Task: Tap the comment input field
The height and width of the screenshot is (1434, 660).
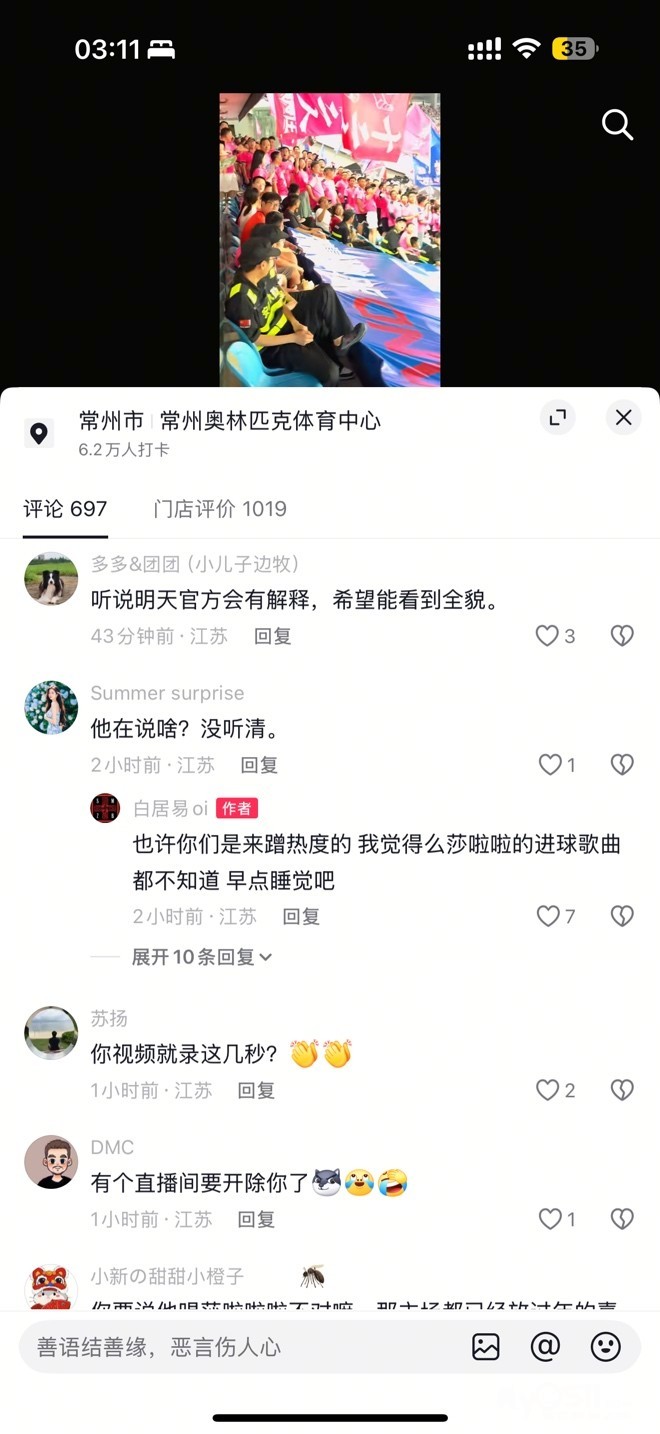Action: [x=240, y=1347]
